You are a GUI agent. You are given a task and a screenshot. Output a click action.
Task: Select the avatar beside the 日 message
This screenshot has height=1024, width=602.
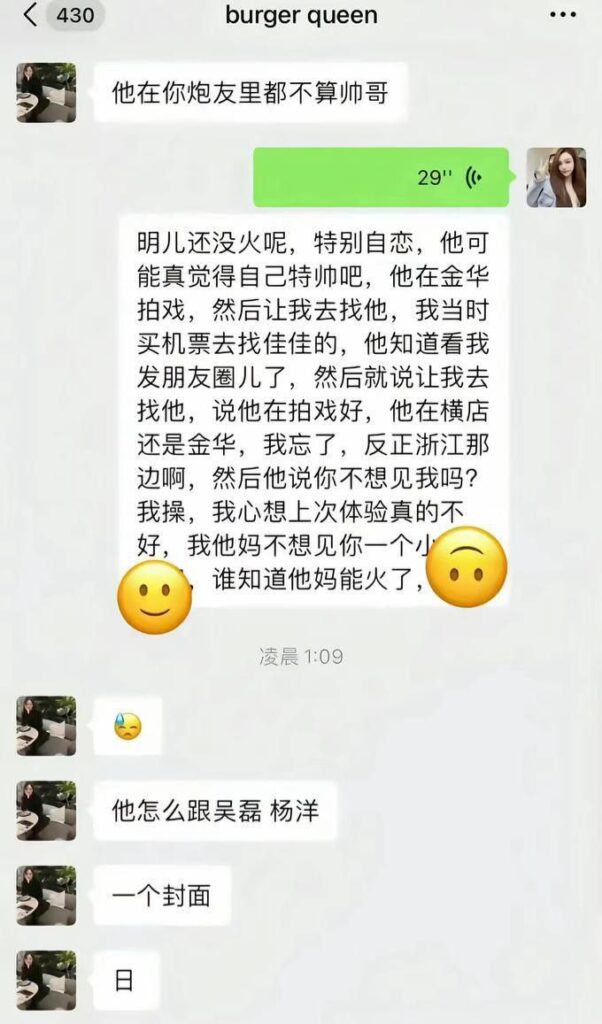click(46, 980)
